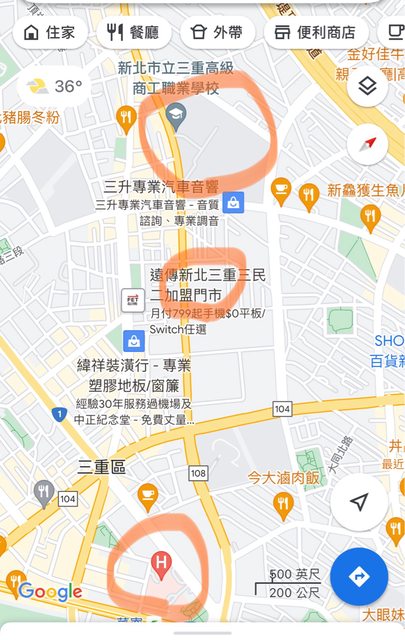Select the 住家 chip
This screenshot has width=405, height=640.
[x=50, y=32]
